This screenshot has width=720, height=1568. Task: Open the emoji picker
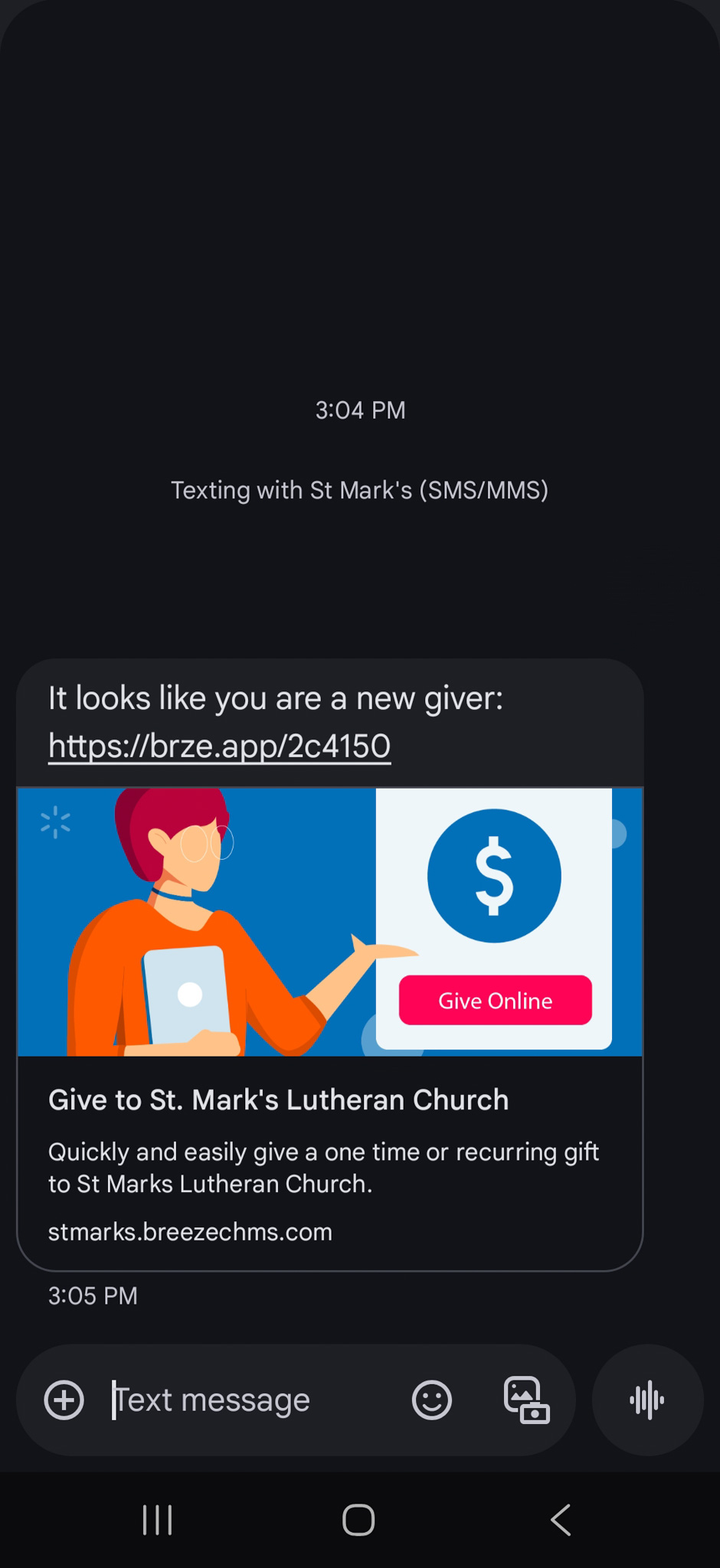(431, 1399)
